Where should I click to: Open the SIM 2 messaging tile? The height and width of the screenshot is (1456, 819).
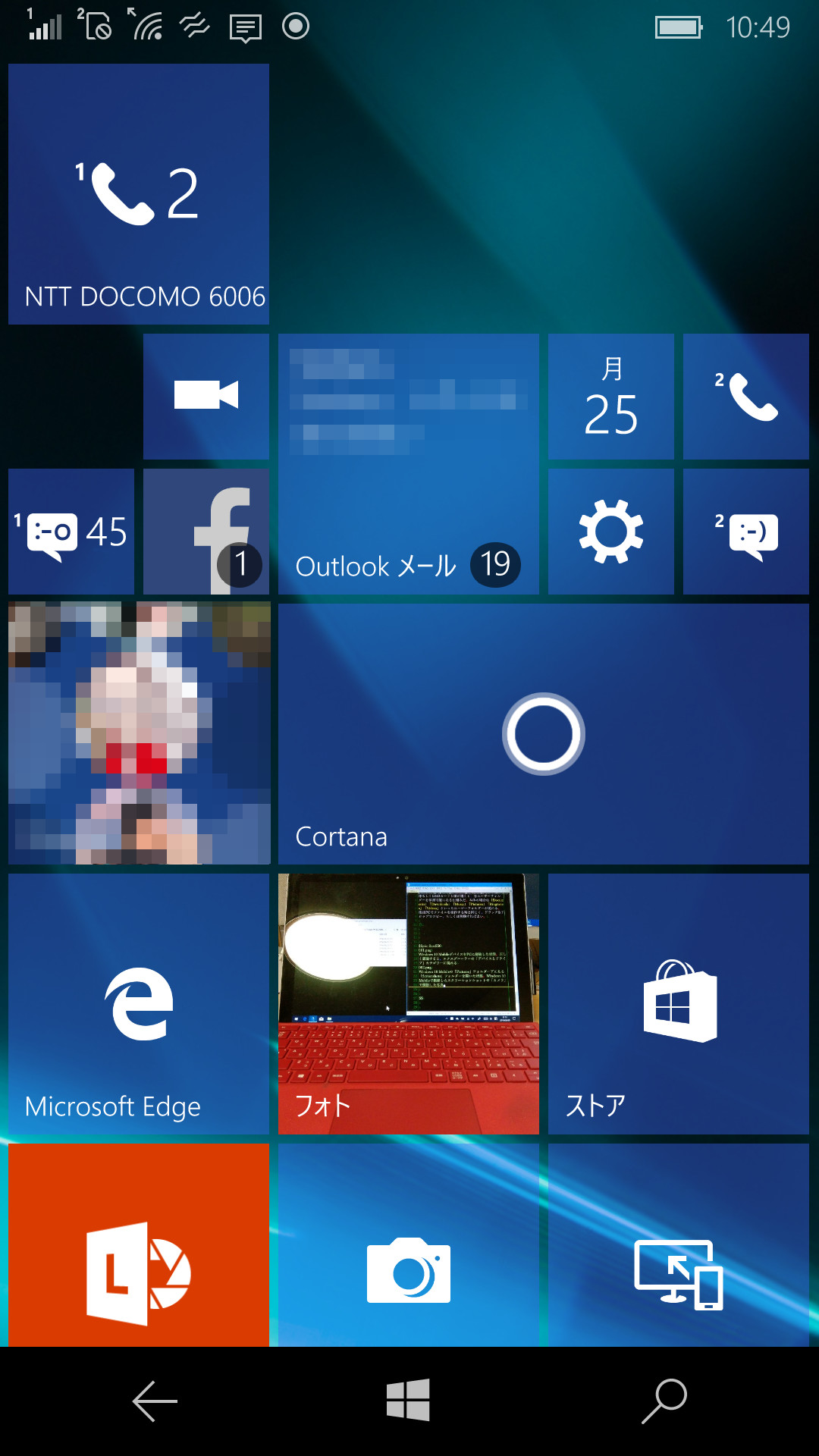746,531
